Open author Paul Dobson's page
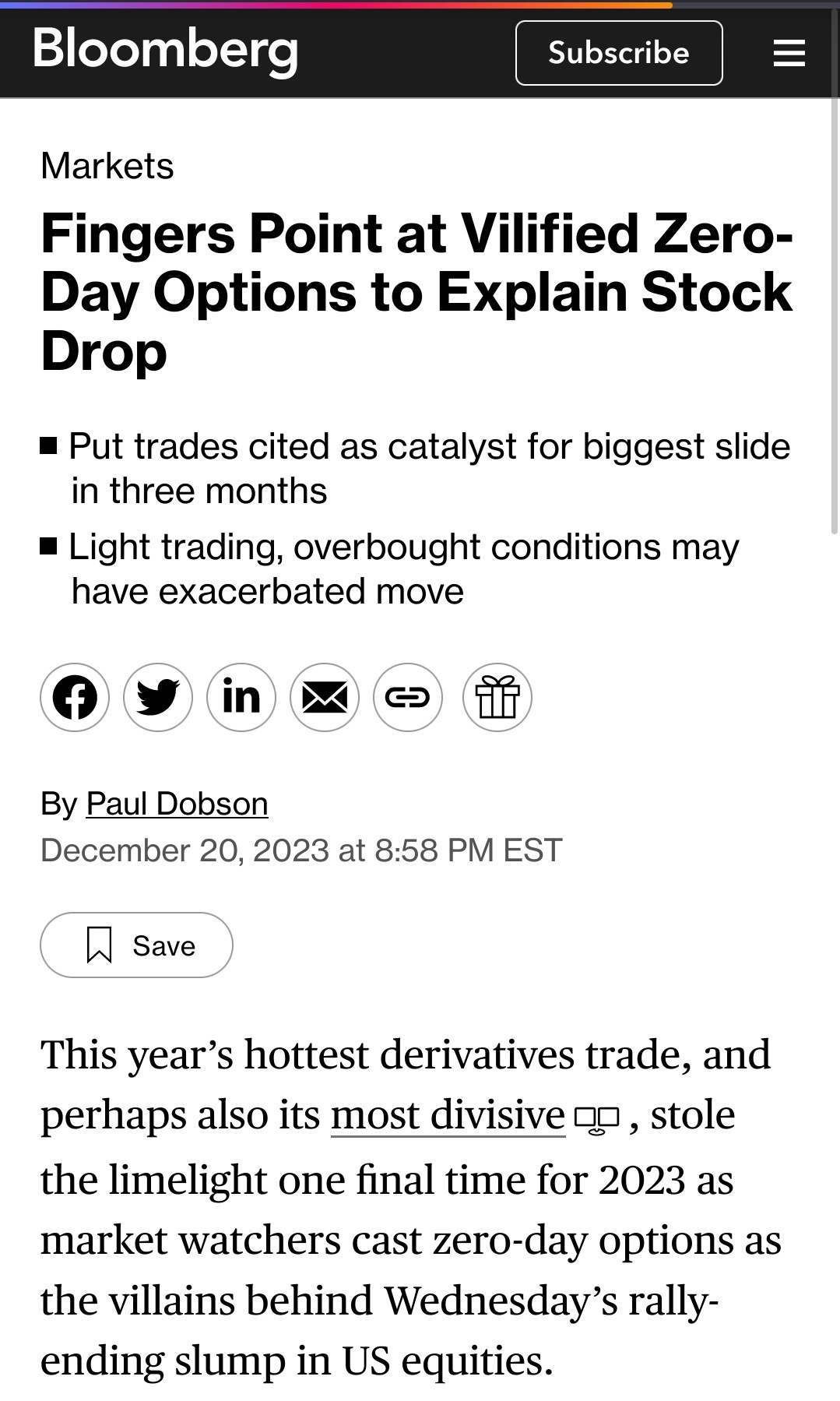This screenshot has height=1401, width=840. [x=177, y=804]
